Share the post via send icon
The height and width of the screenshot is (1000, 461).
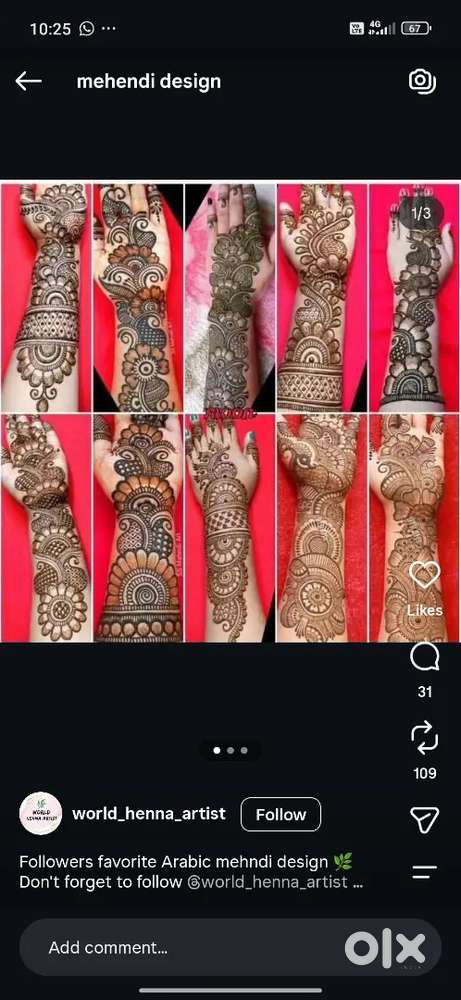pos(425,819)
